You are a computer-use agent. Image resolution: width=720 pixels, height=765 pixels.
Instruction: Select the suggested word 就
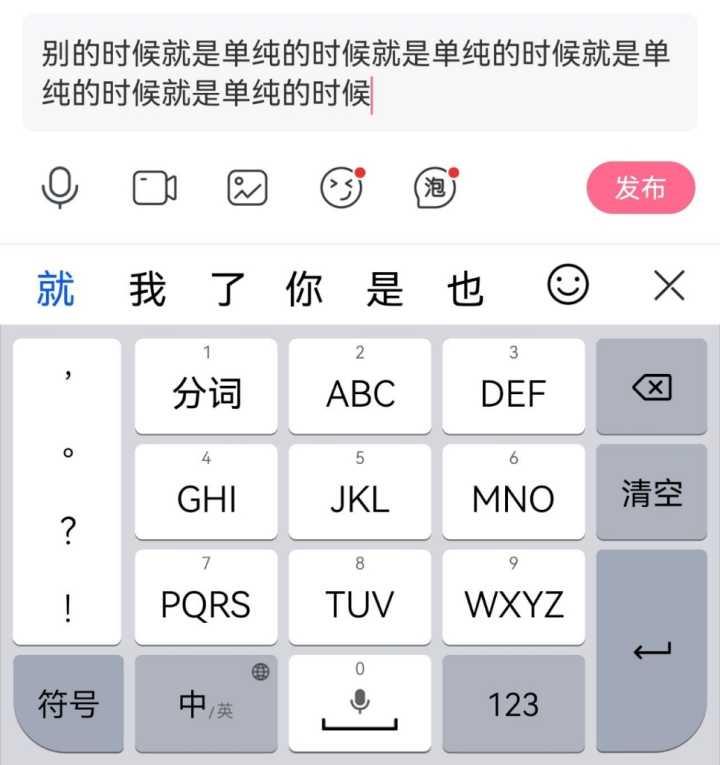(56, 289)
